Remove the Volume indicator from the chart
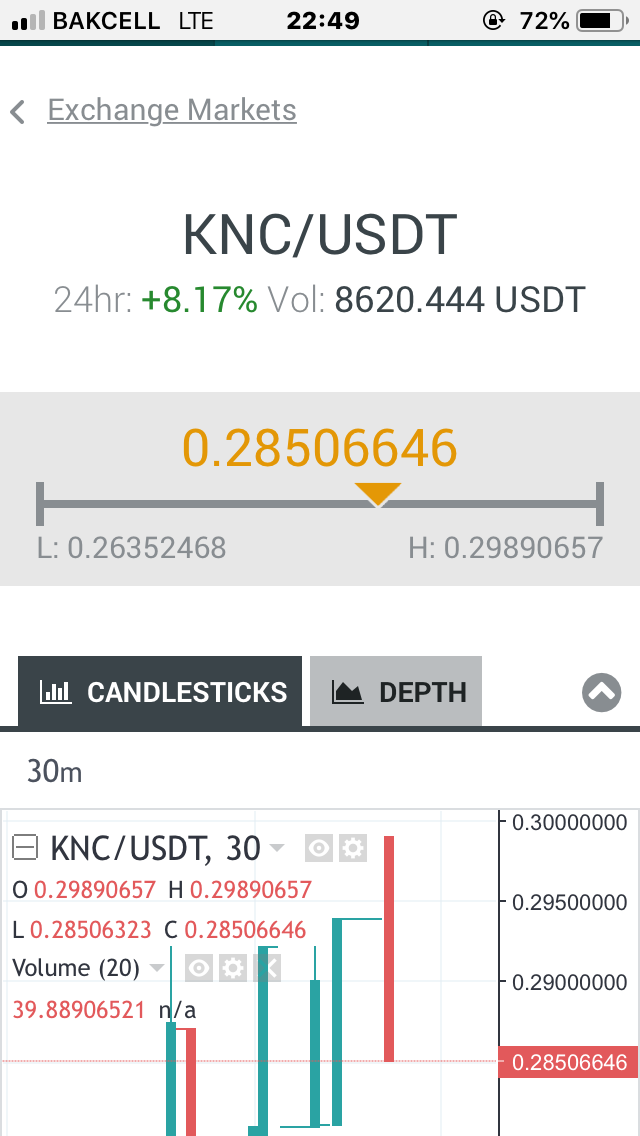The image size is (640, 1136). pyautogui.click(x=267, y=968)
